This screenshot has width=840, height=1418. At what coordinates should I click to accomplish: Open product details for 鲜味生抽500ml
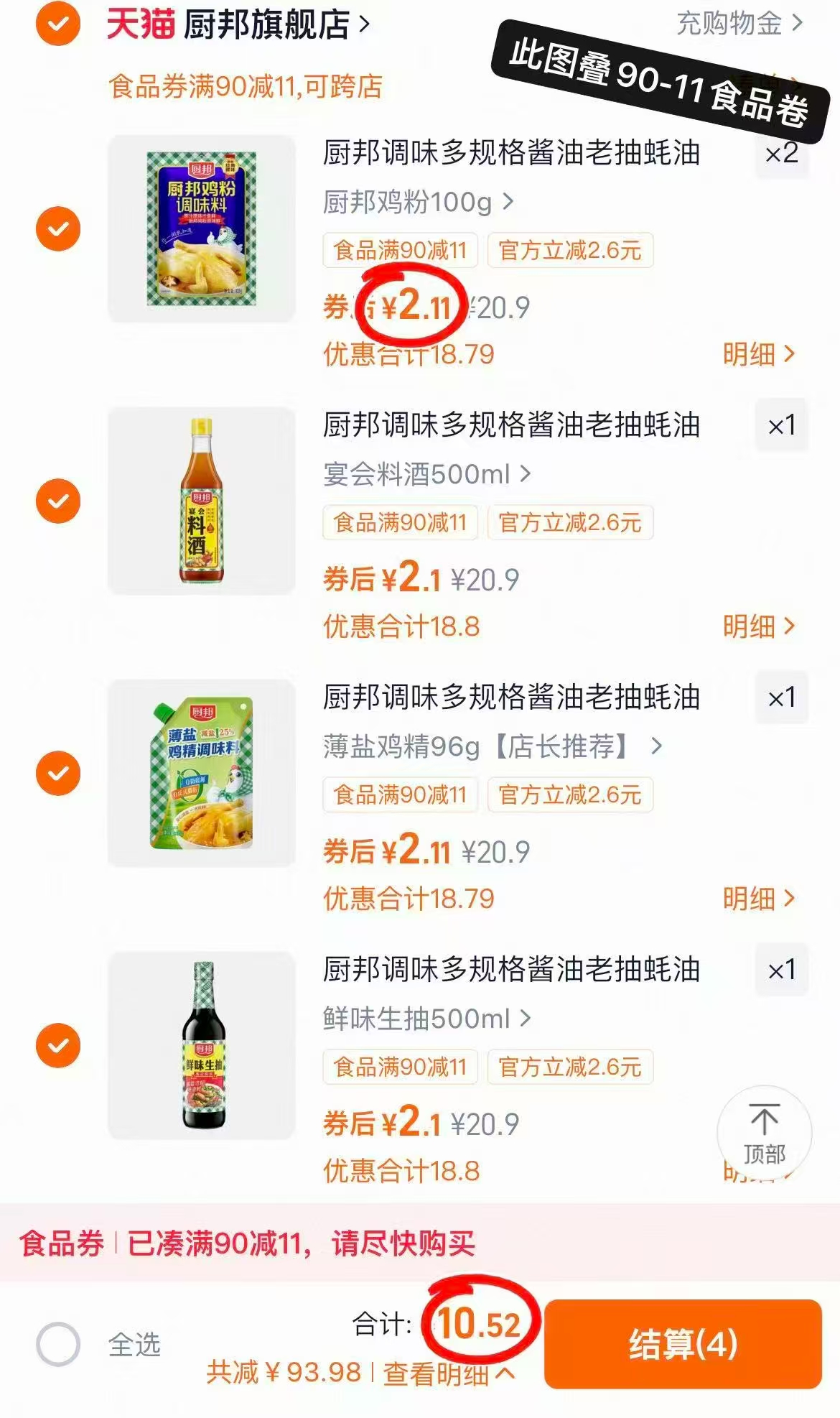coord(424,1017)
